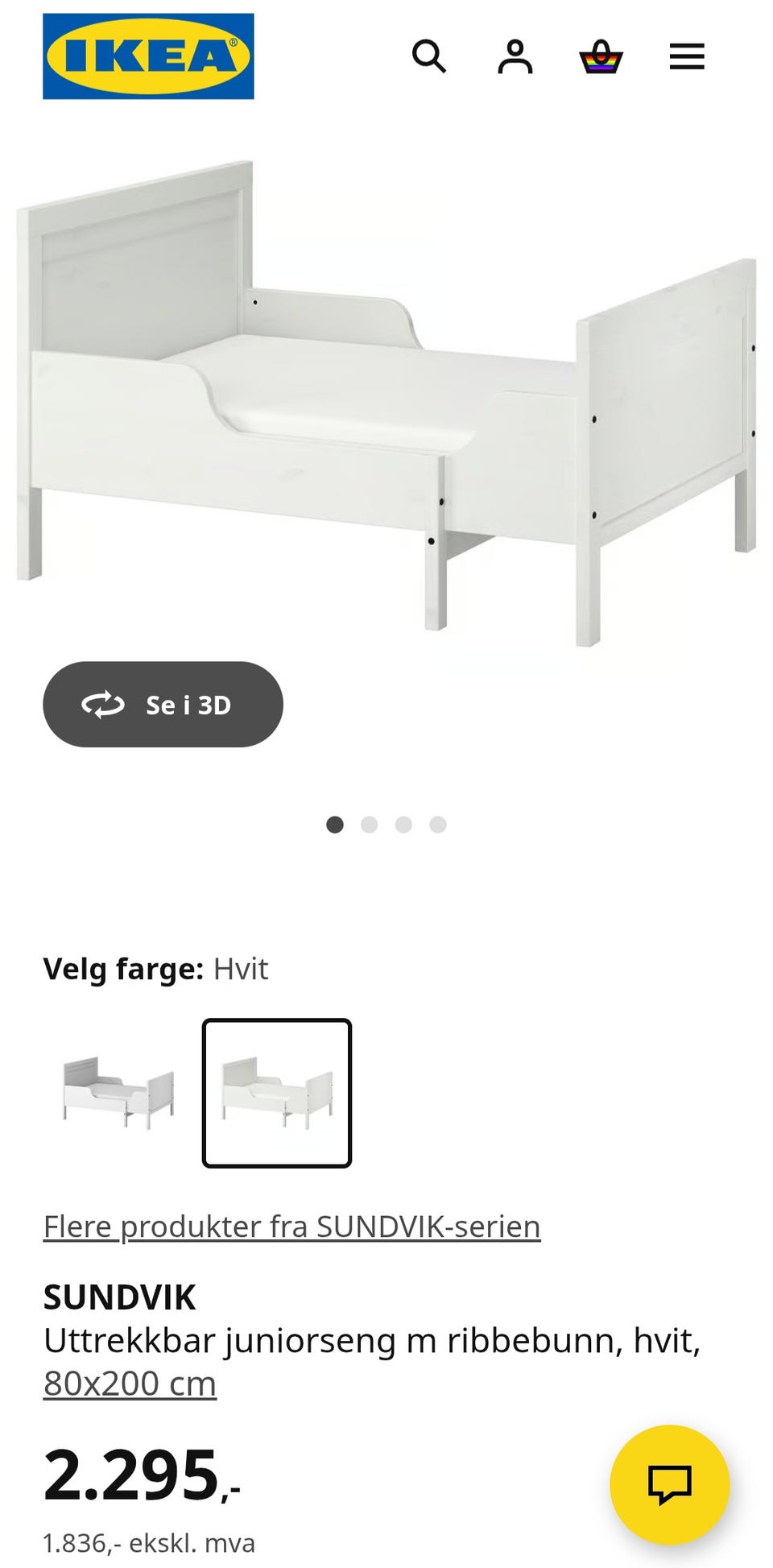View the bed with Se i 3D
The image size is (773, 1568).
click(x=163, y=705)
